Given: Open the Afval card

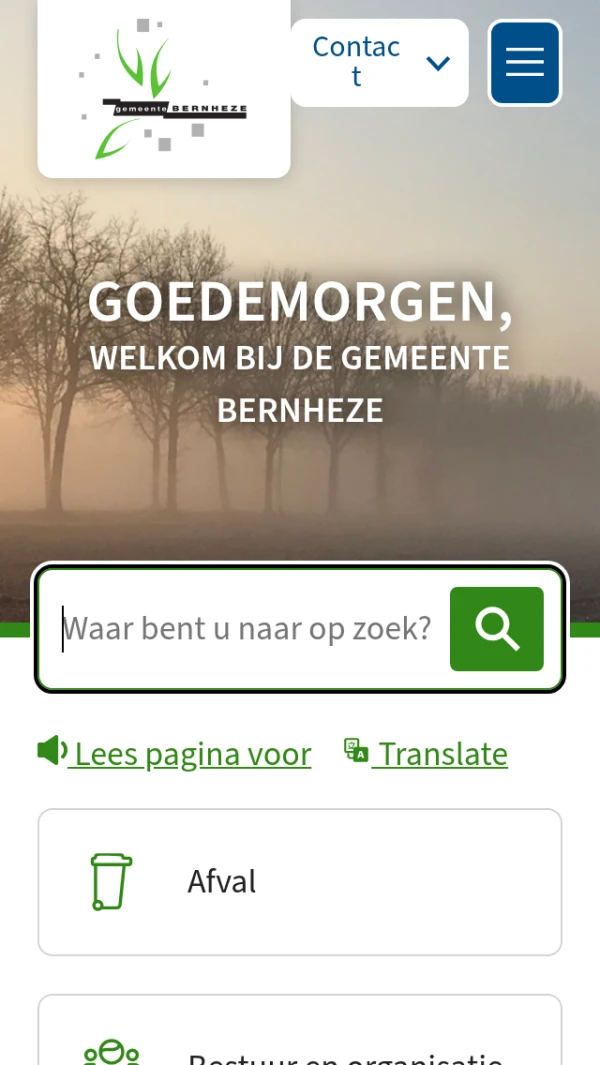Looking at the screenshot, I should tap(300, 881).
